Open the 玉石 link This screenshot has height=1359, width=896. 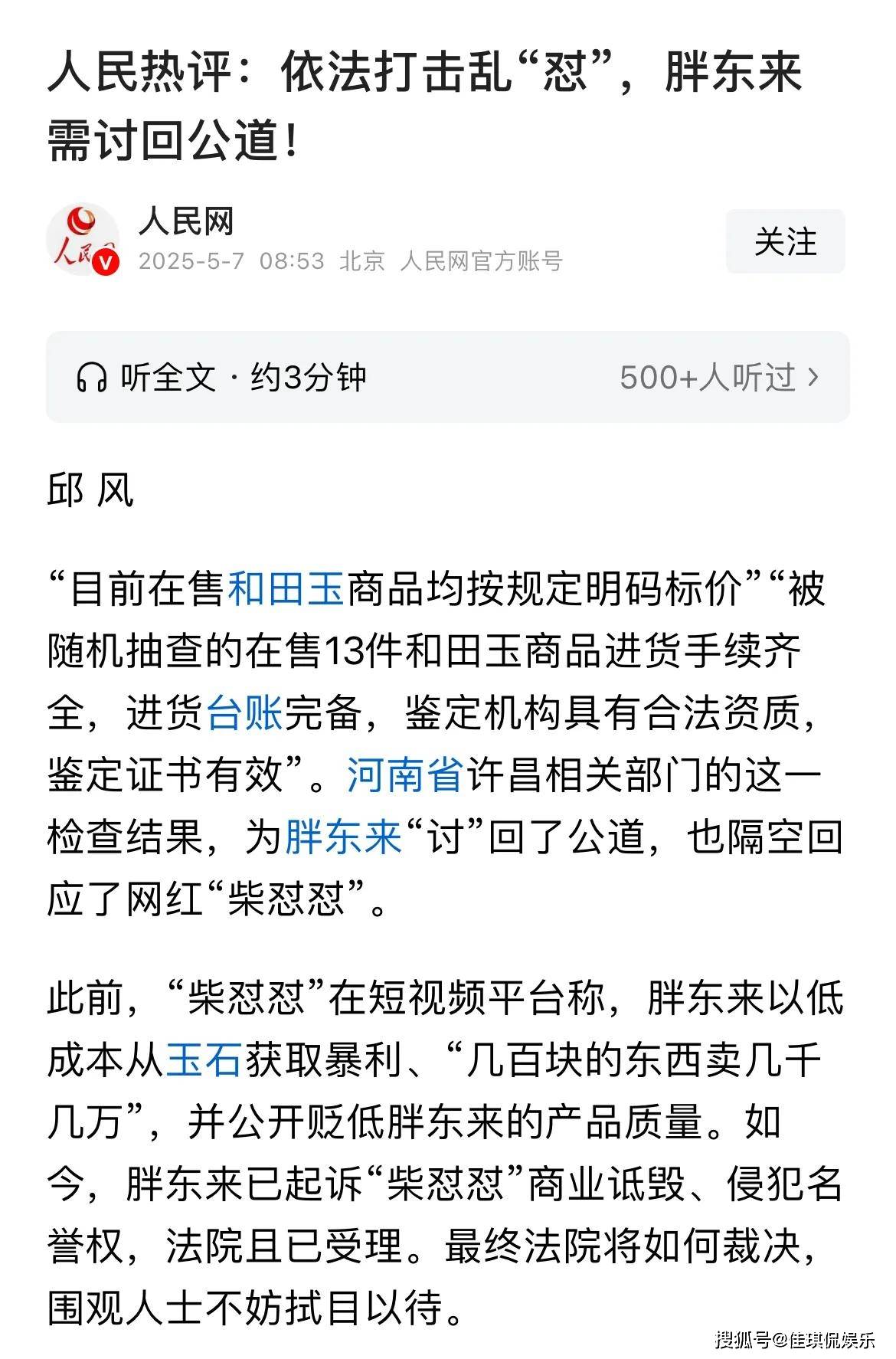(204, 1061)
